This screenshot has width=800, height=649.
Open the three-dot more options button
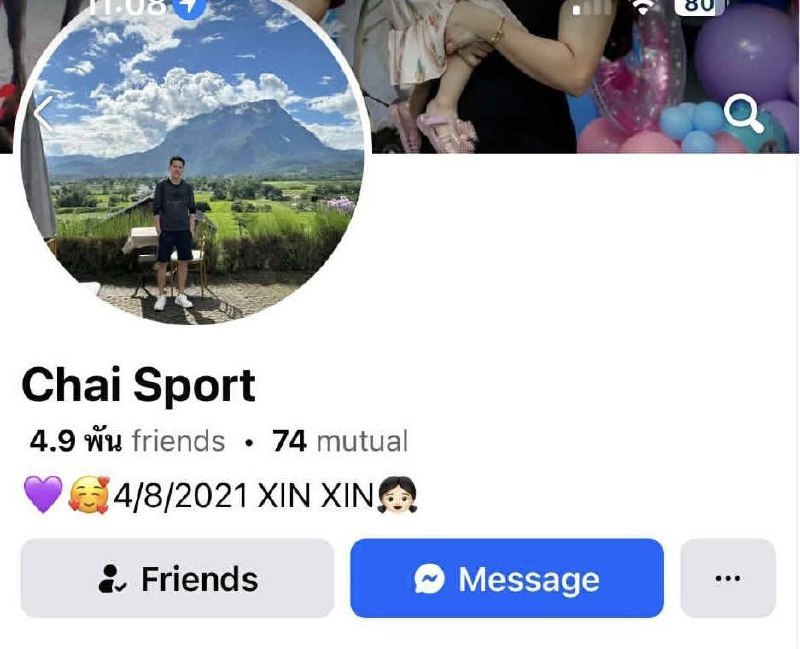click(x=728, y=578)
